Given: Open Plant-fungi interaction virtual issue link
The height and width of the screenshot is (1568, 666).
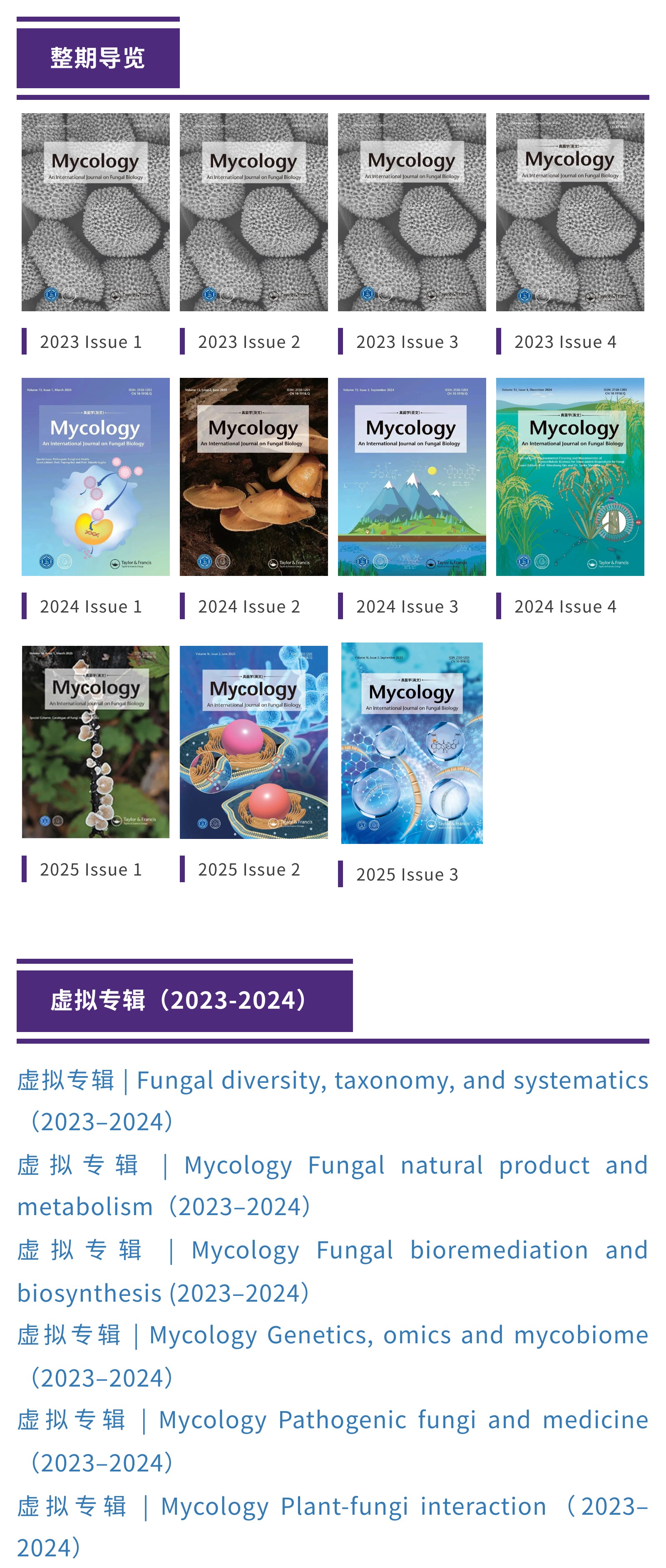Looking at the screenshot, I should point(353,1506).
